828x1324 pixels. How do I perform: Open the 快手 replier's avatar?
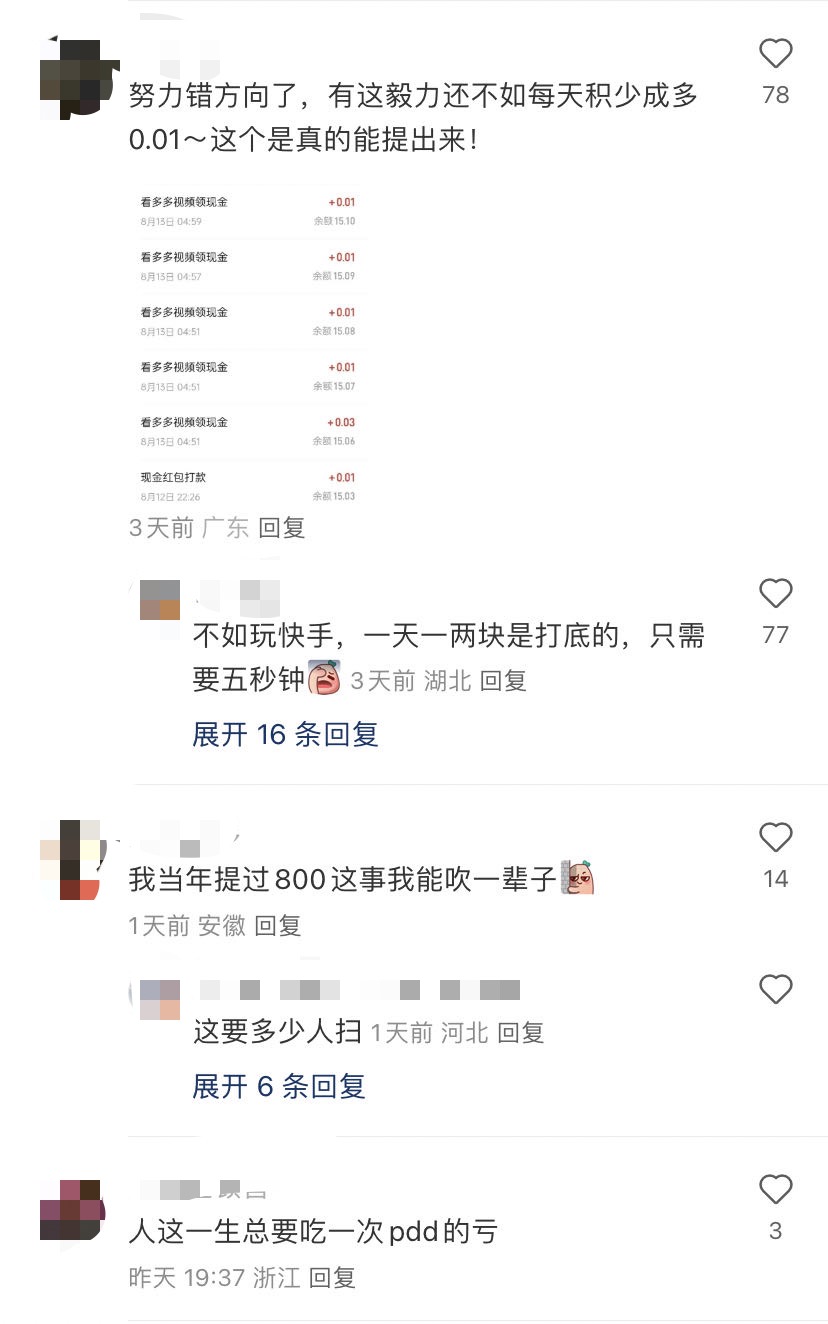pyautogui.click(x=159, y=600)
